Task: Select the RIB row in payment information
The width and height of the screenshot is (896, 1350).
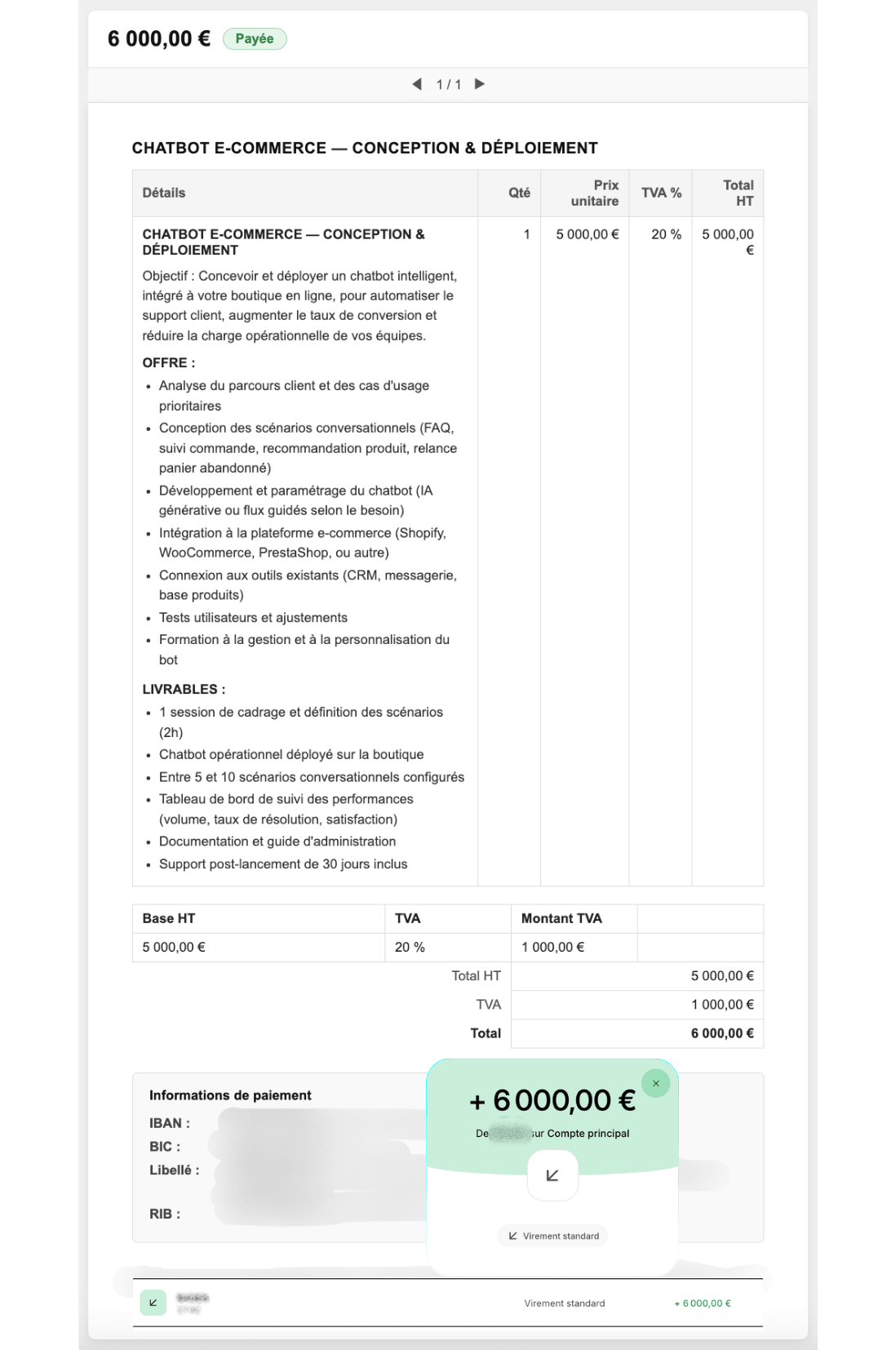Action: (x=161, y=1215)
